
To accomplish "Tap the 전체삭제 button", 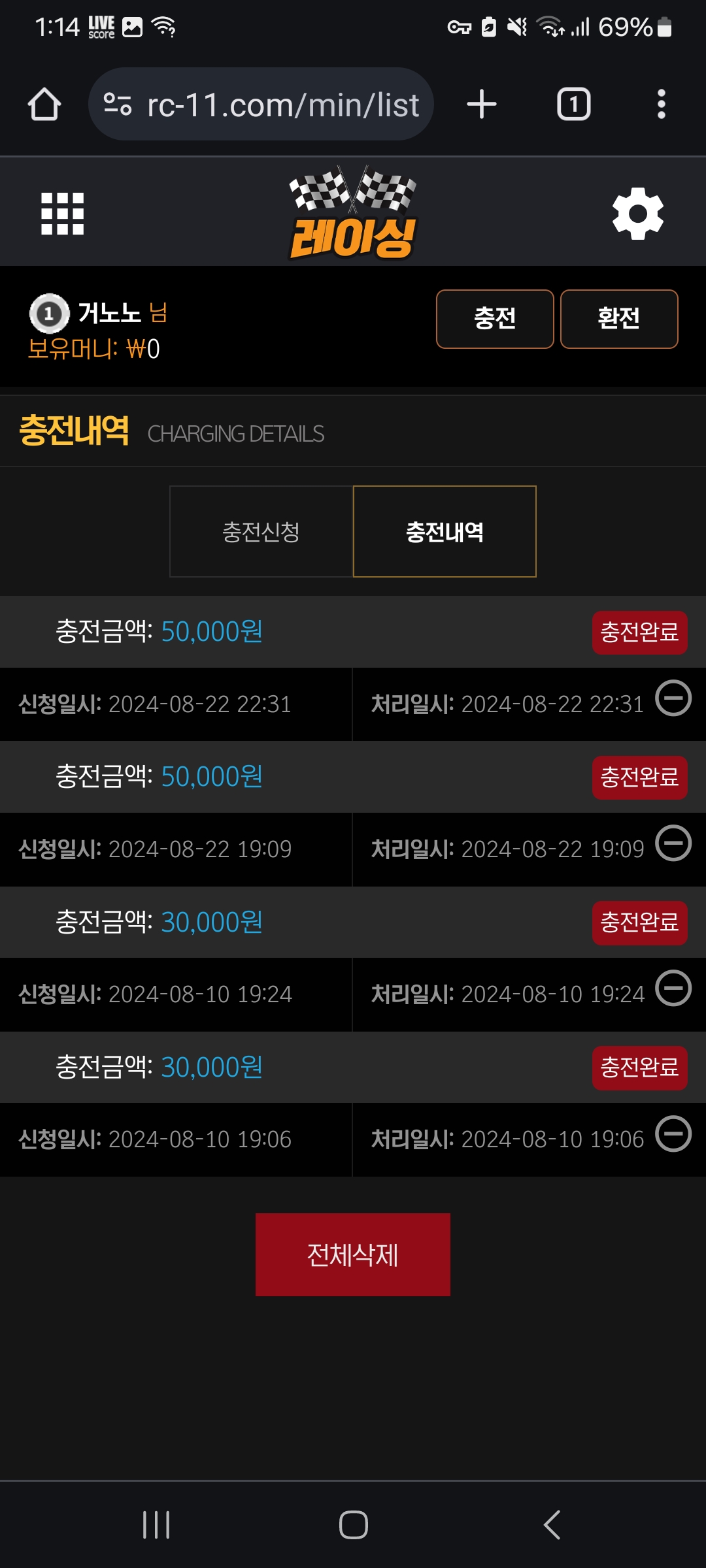I will coord(353,1254).
